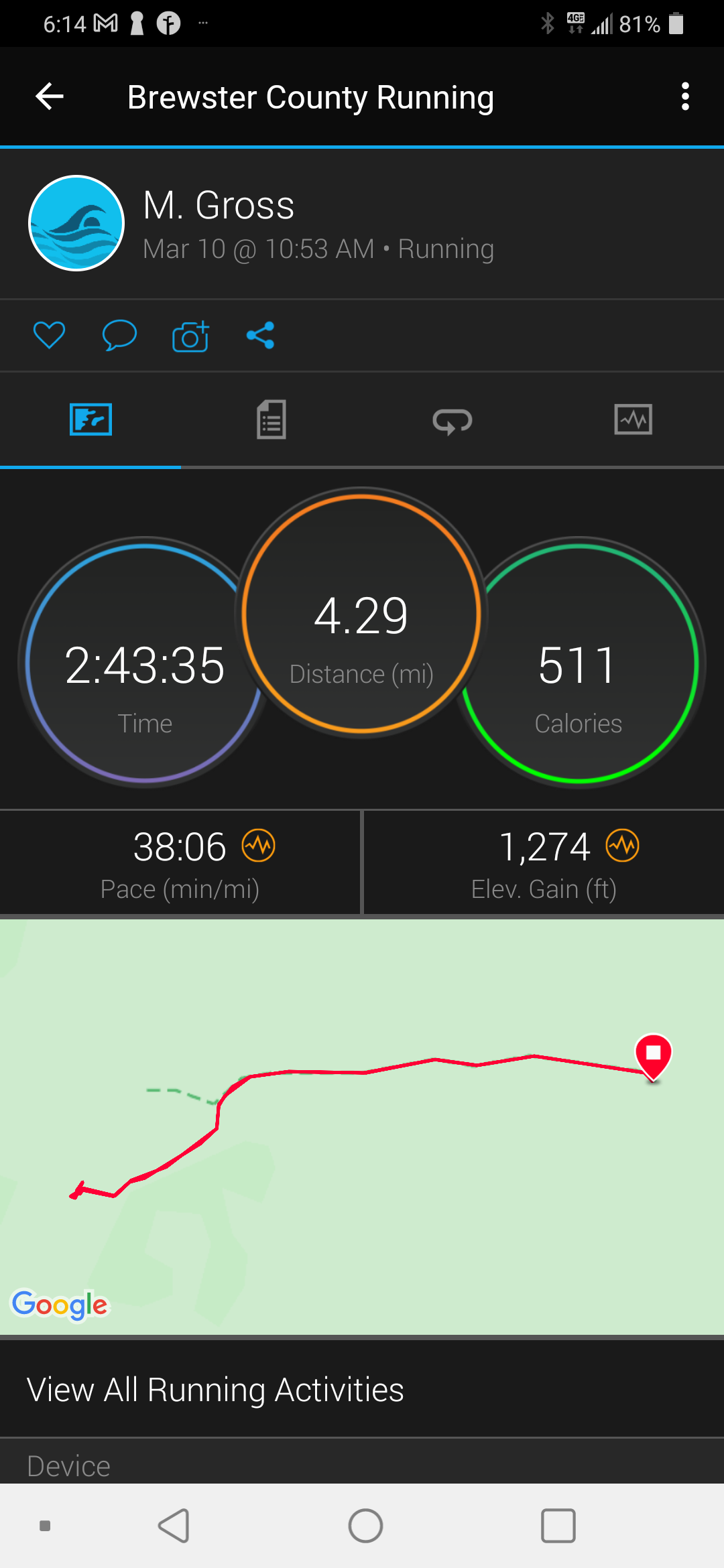The image size is (724, 1568).
Task: Like this activity with the heart icon
Action: point(50,335)
